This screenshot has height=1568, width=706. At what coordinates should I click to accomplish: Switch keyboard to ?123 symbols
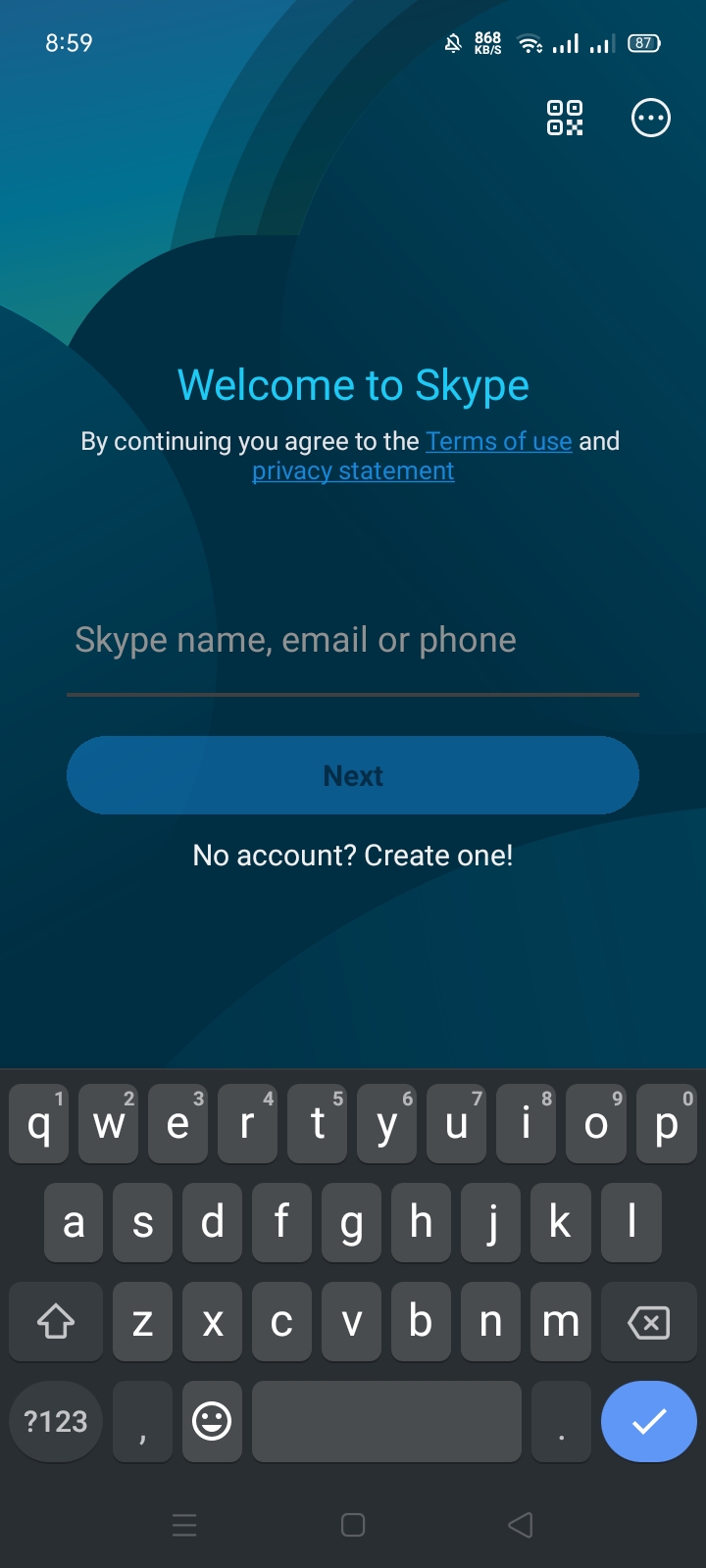56,1421
